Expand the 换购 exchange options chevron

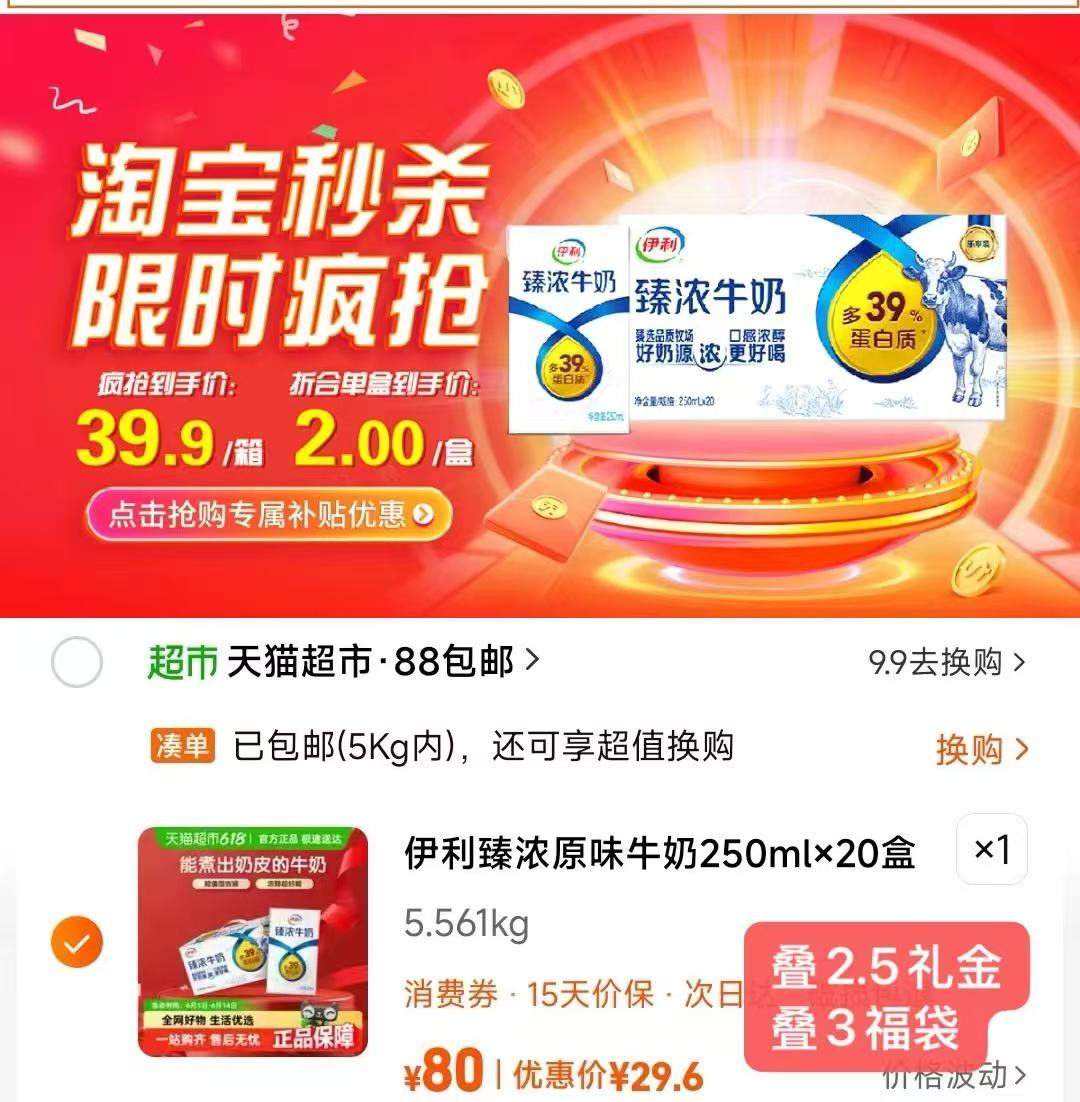pos(1019,750)
